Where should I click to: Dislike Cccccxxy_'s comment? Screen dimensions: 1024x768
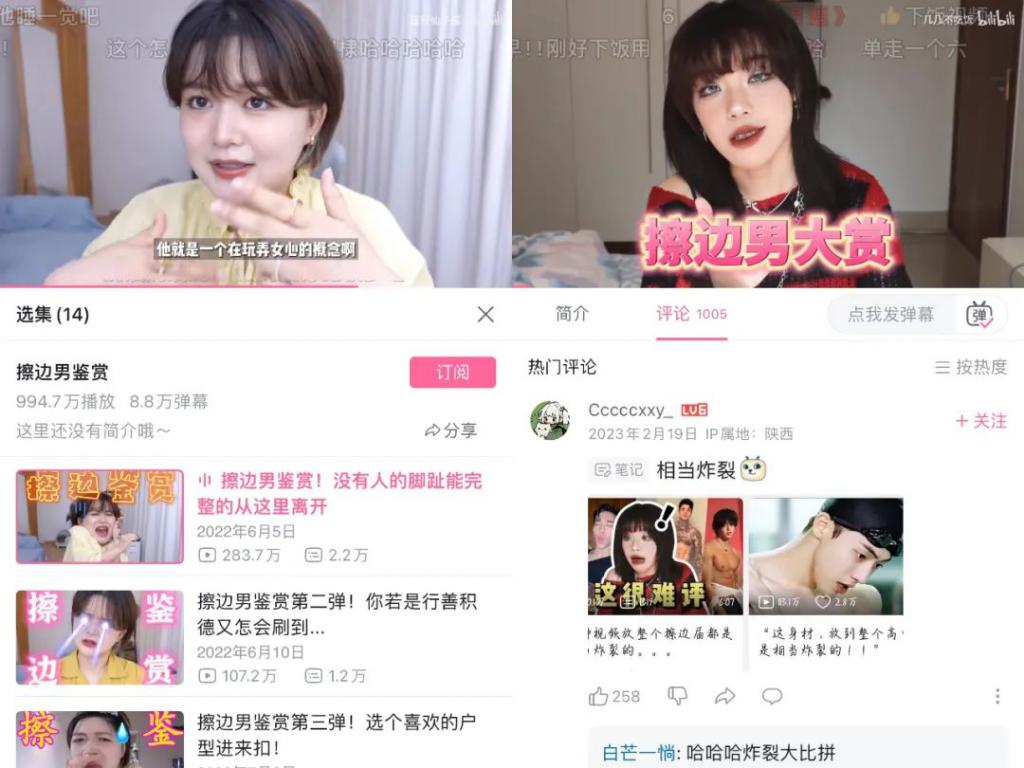coord(678,696)
